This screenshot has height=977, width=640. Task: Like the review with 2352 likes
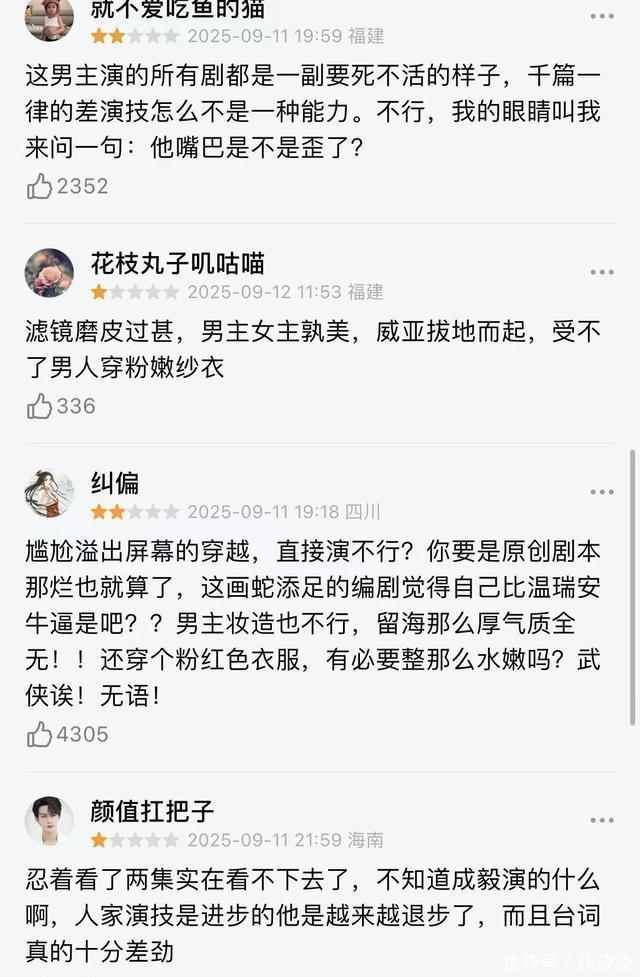40,186
